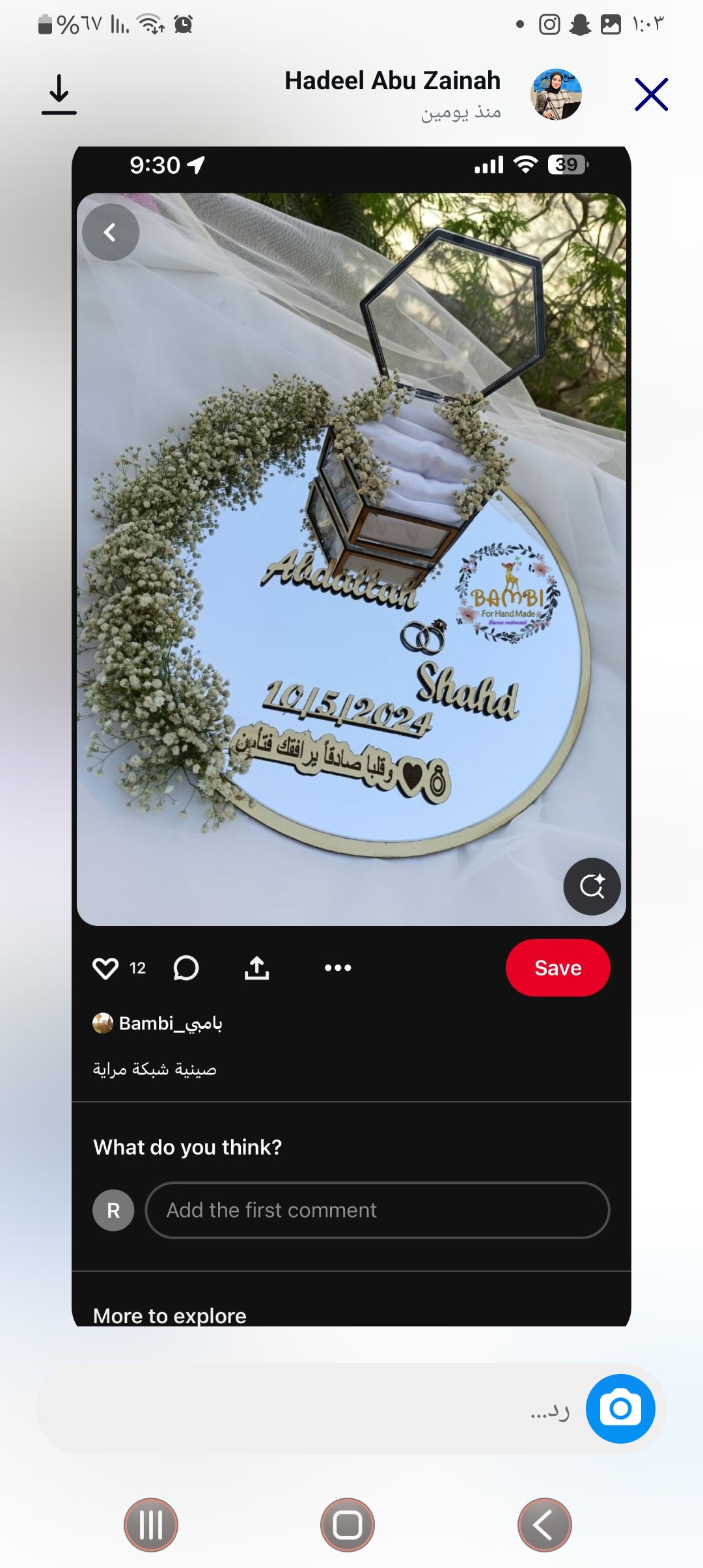The height and width of the screenshot is (1568, 703).
Task: Go back using system navigation
Action: pos(544,1525)
